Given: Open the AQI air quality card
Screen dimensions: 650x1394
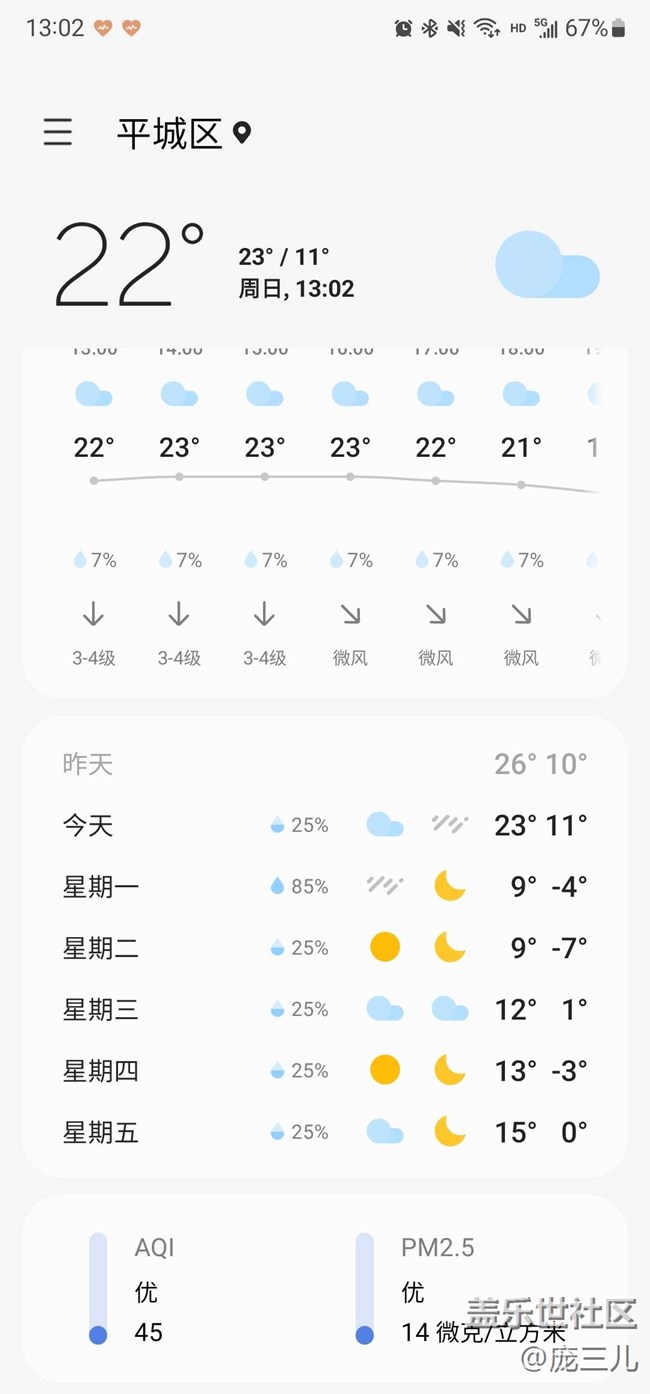Looking at the screenshot, I should pyautogui.click(x=190, y=1290).
